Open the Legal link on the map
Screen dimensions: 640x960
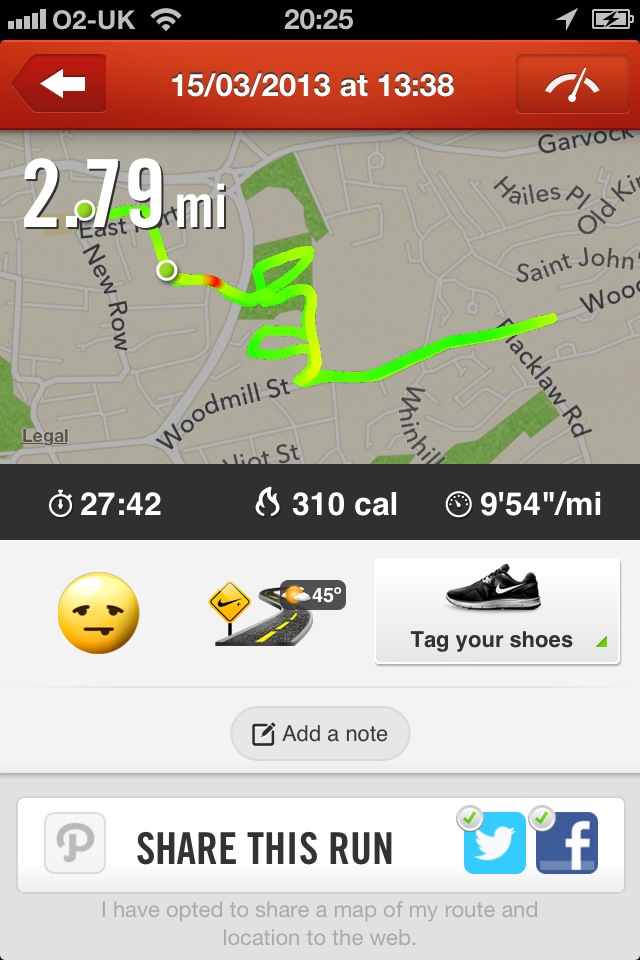tap(45, 436)
